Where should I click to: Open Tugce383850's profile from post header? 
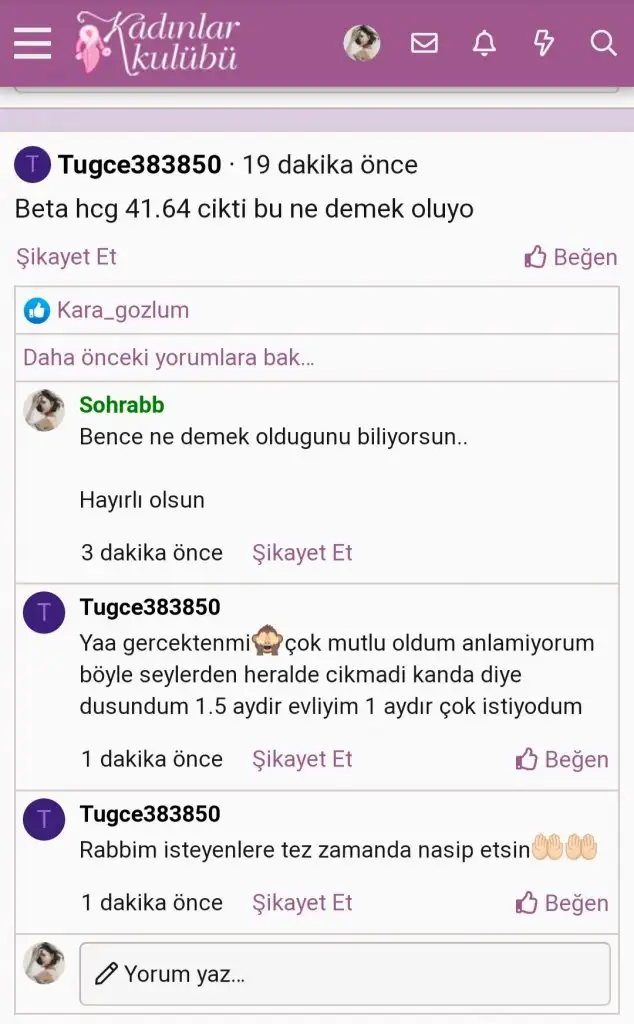click(x=139, y=165)
